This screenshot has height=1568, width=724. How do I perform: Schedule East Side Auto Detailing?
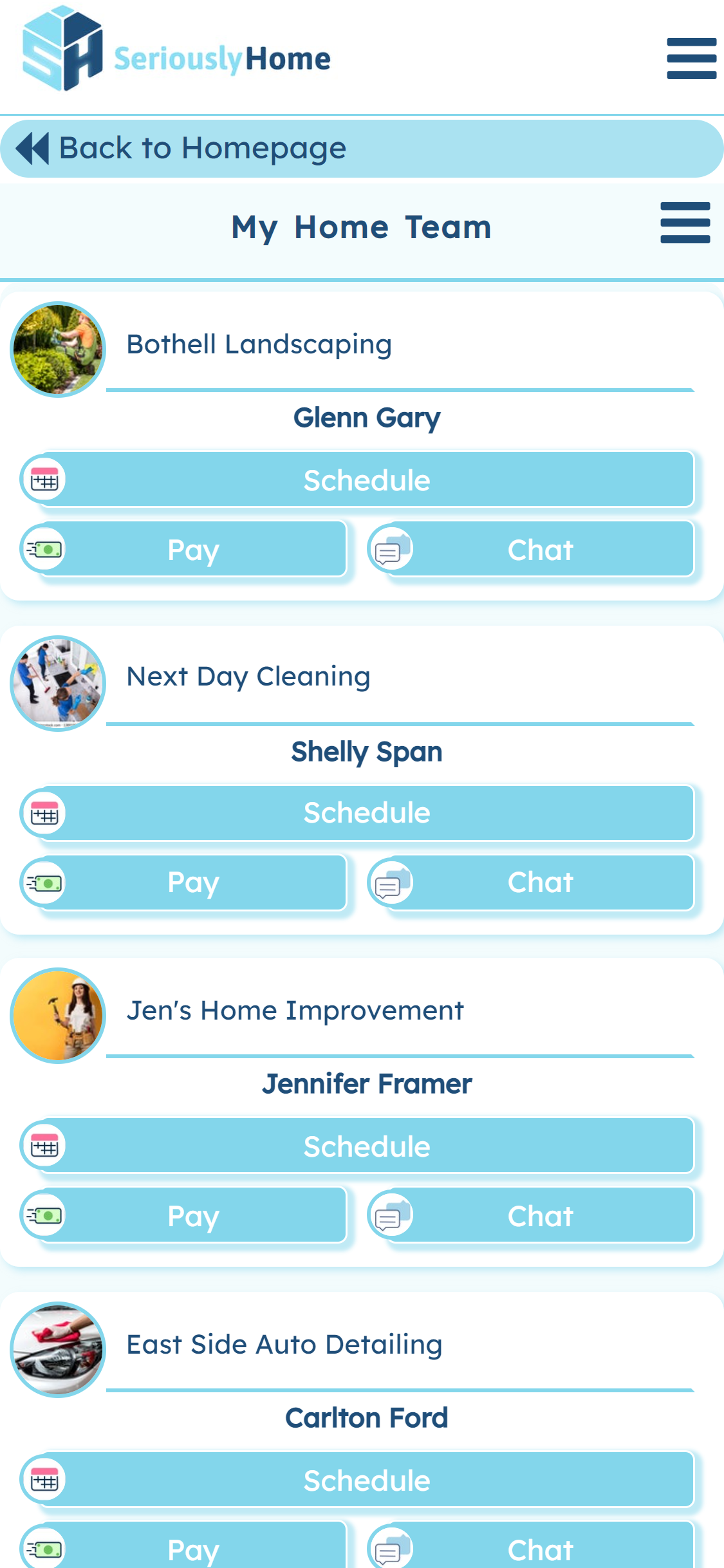pos(367,1480)
